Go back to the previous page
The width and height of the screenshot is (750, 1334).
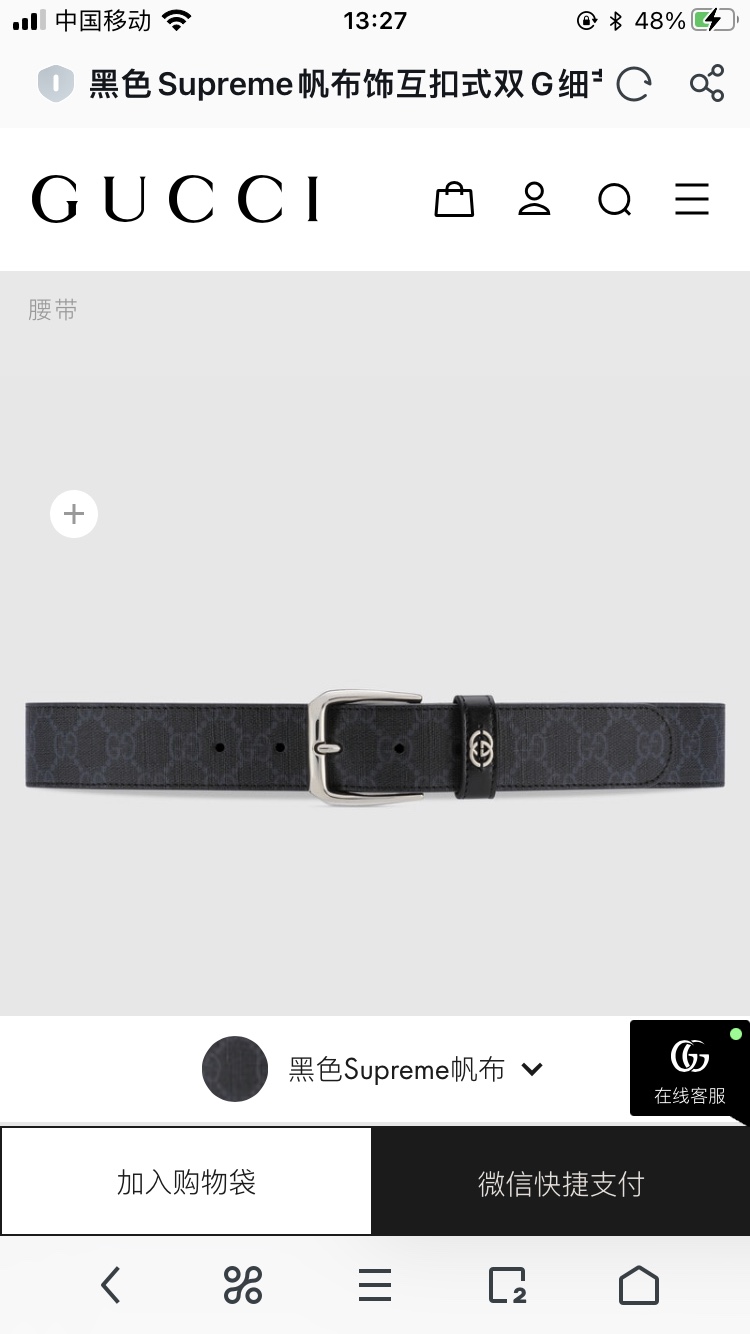110,1285
